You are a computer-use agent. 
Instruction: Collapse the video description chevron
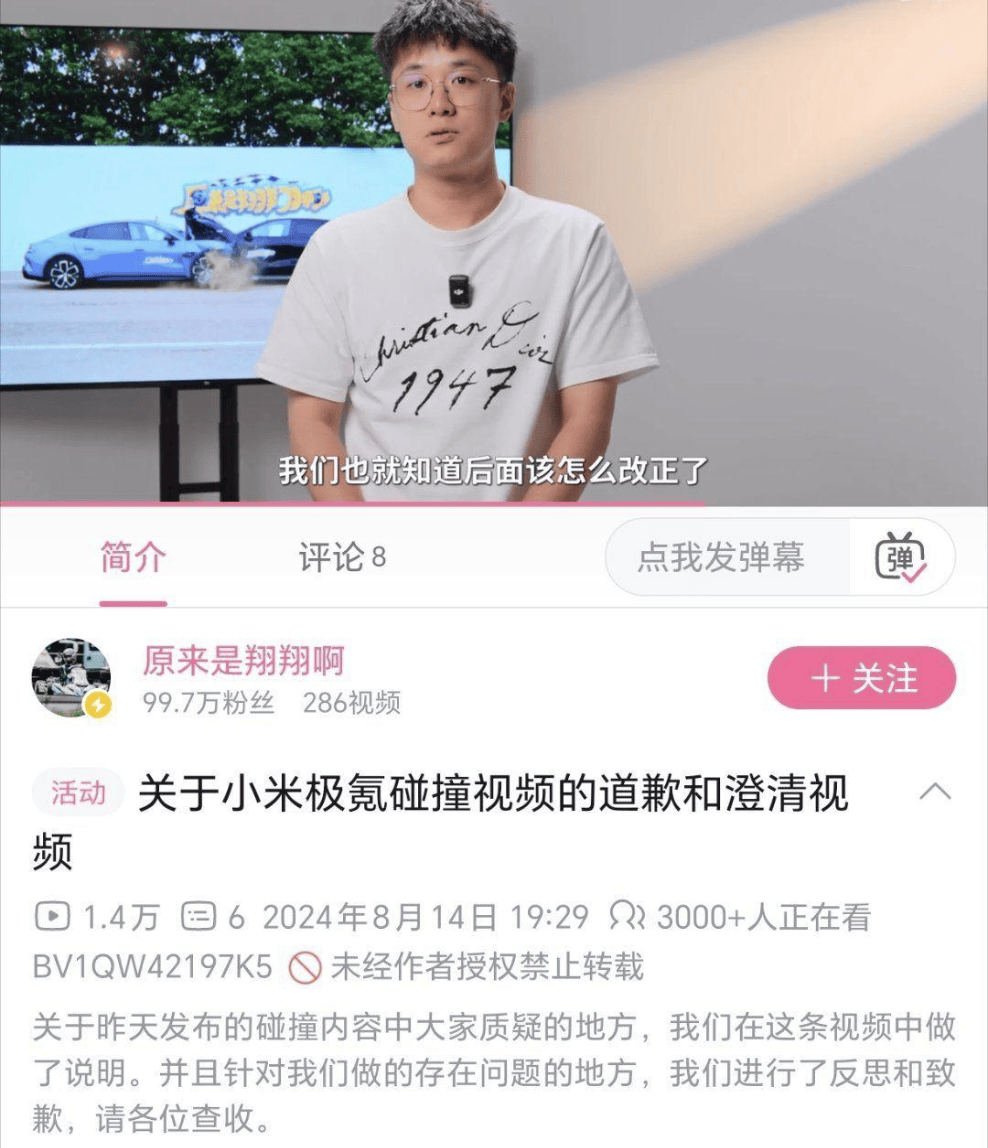tap(935, 793)
